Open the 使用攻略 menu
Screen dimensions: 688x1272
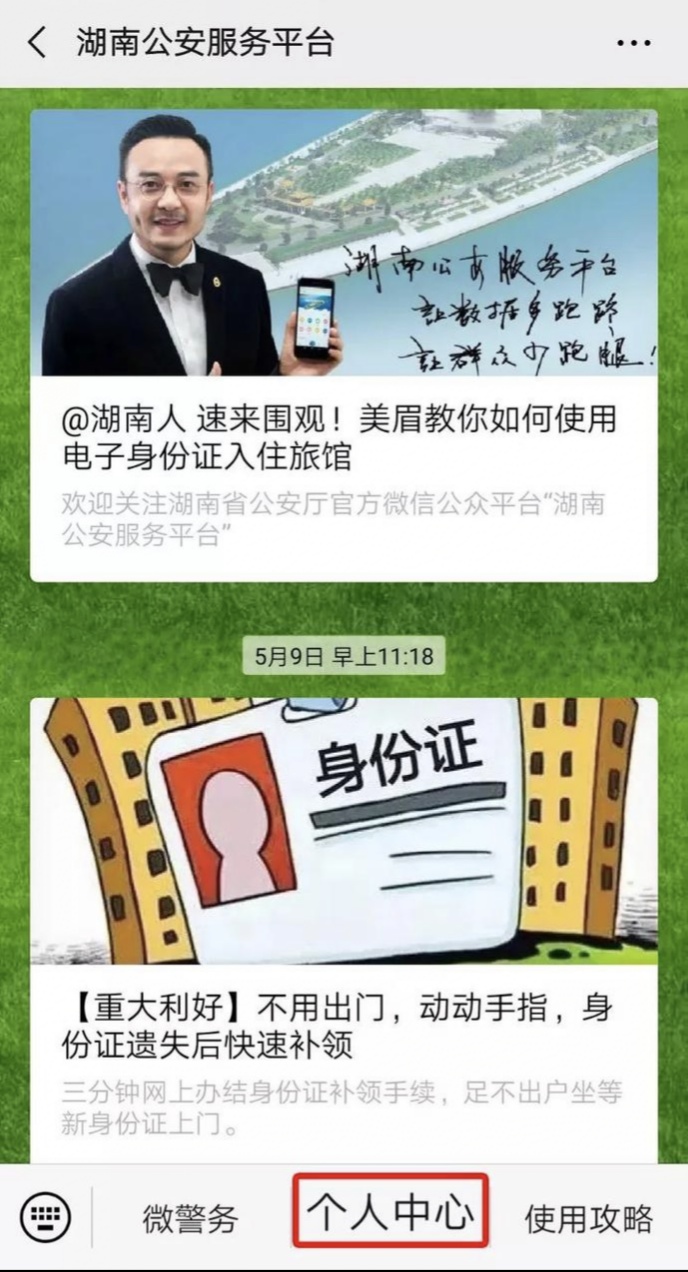coord(588,1218)
